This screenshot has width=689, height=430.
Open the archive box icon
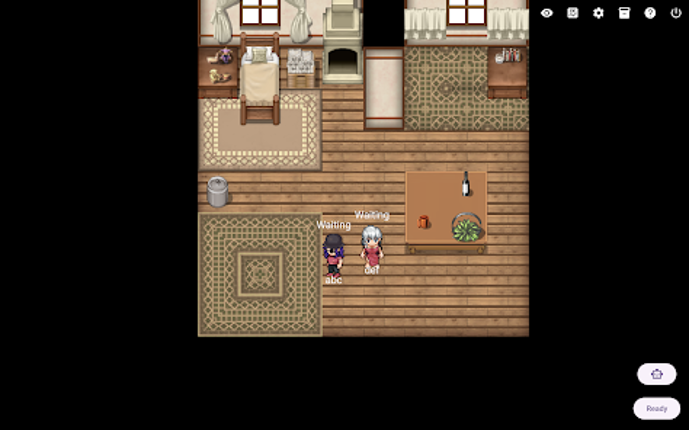coord(624,13)
